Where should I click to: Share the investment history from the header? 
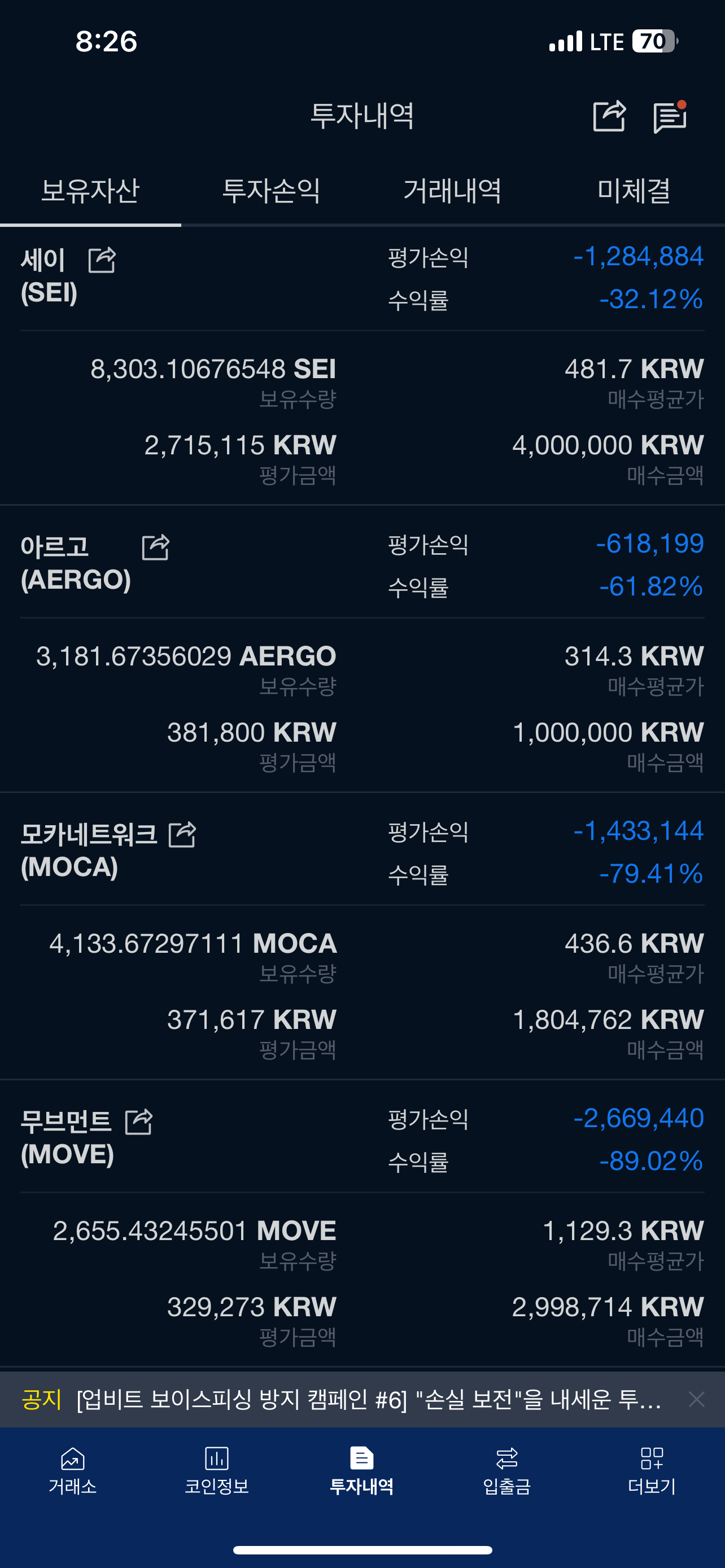tap(609, 116)
